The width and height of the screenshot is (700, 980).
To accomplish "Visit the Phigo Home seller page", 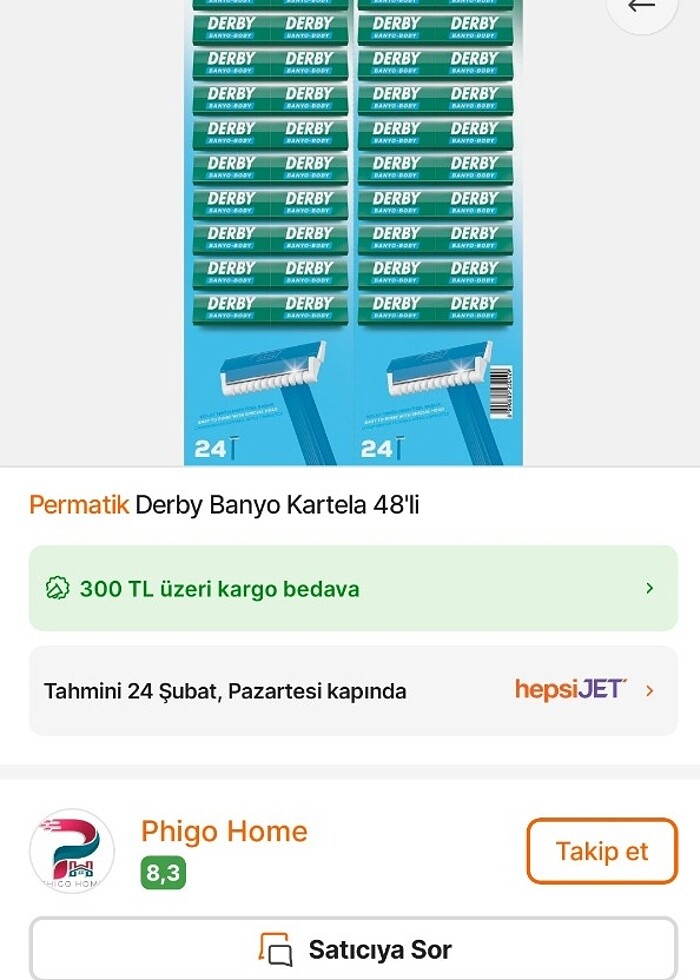I will click(224, 831).
